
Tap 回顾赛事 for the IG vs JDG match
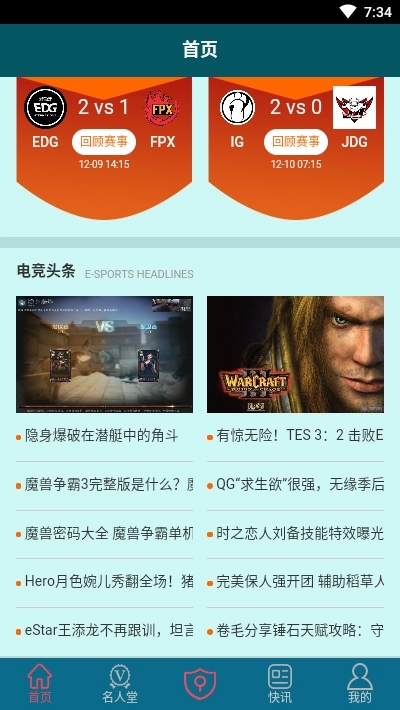296,142
